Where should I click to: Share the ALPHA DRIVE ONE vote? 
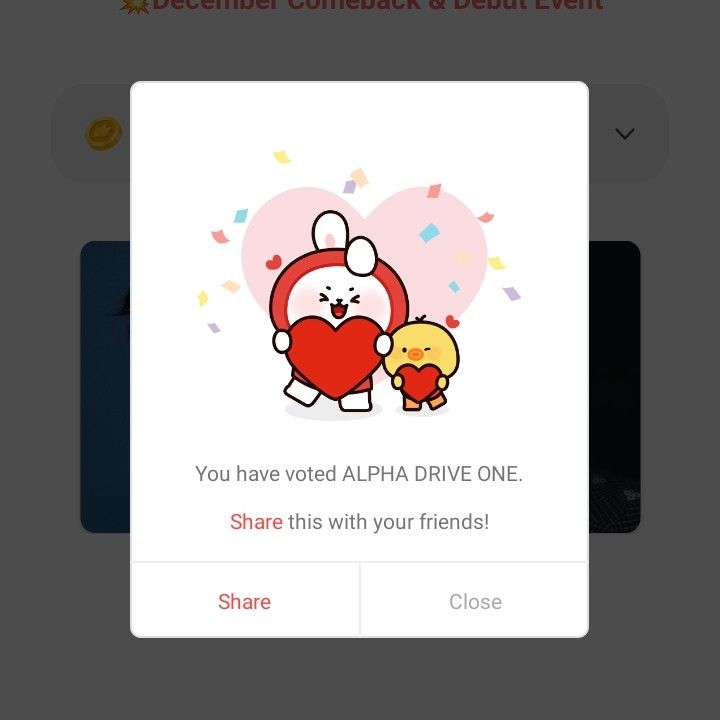(x=245, y=601)
